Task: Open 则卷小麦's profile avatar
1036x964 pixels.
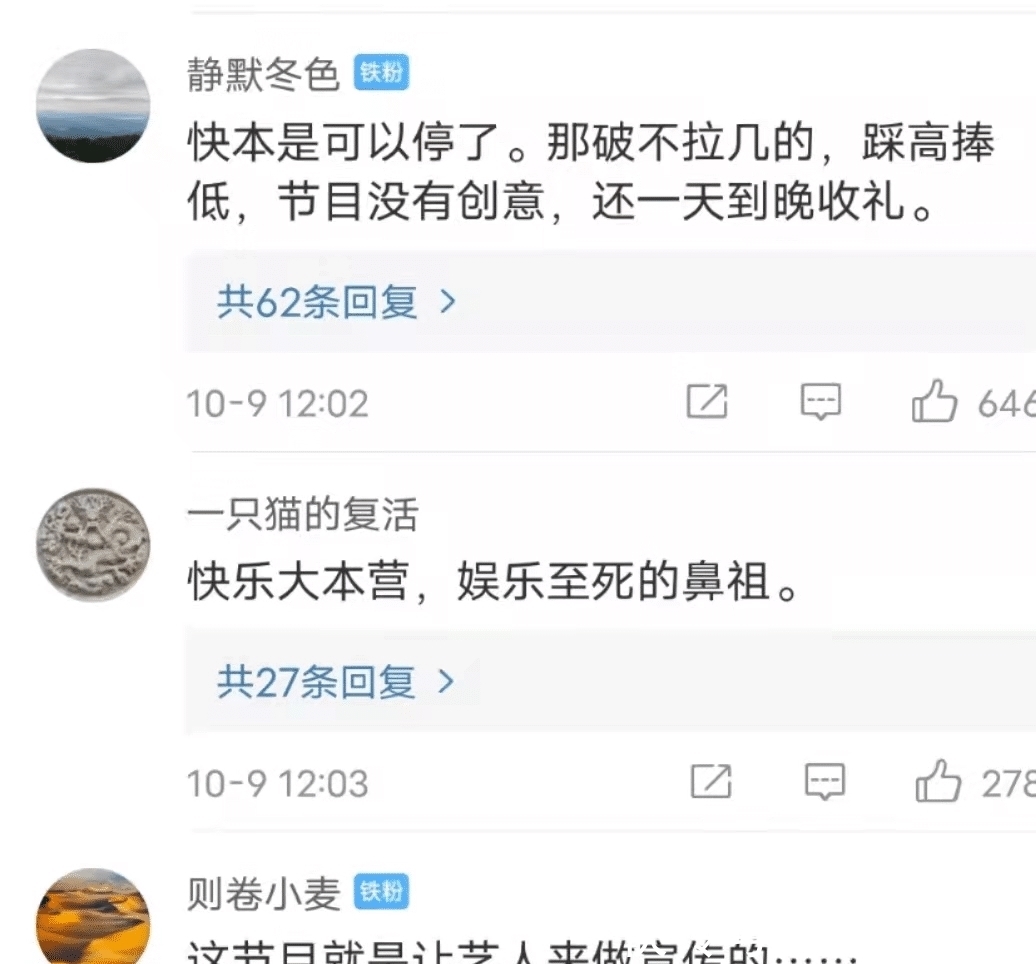Action: 93,920
